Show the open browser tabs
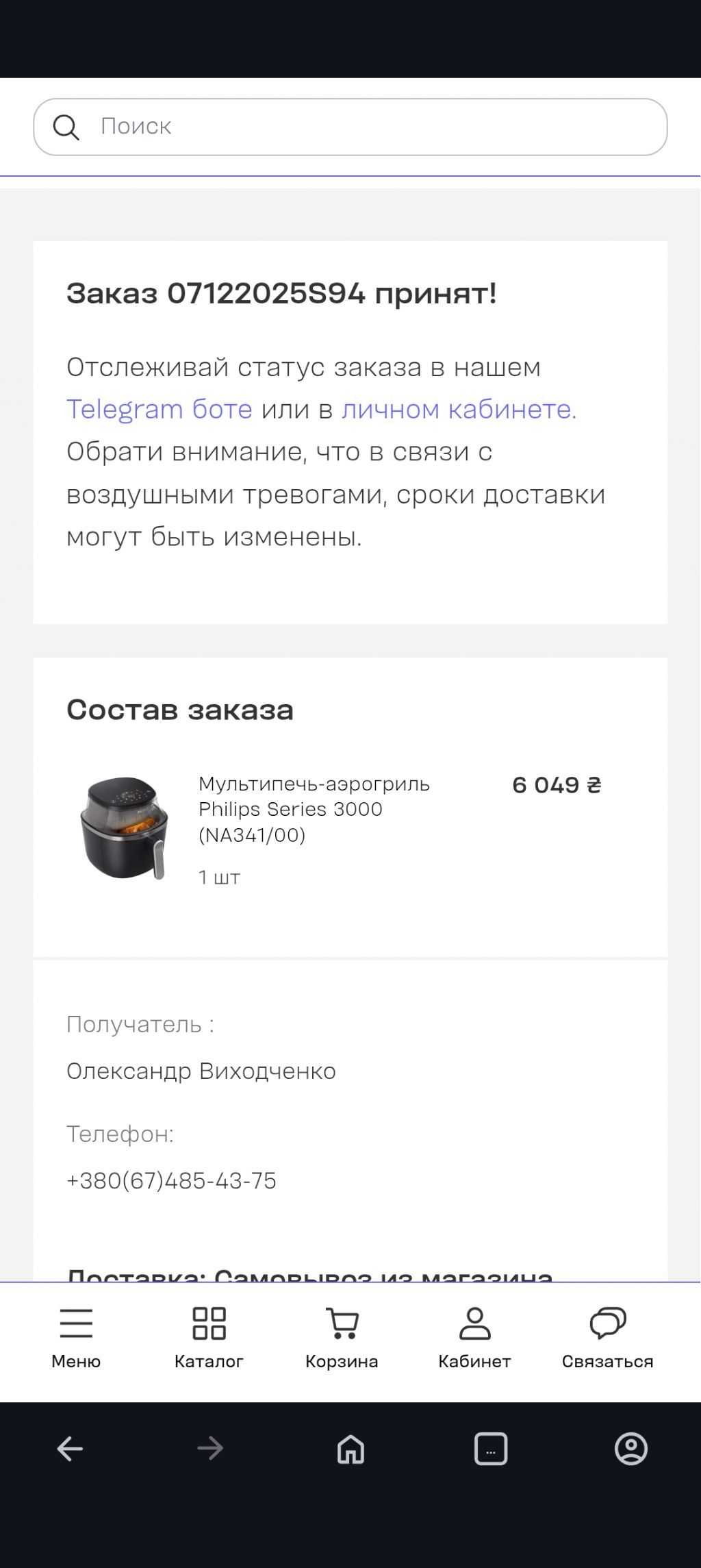Viewport: 701px width, 1568px height. (491, 1449)
